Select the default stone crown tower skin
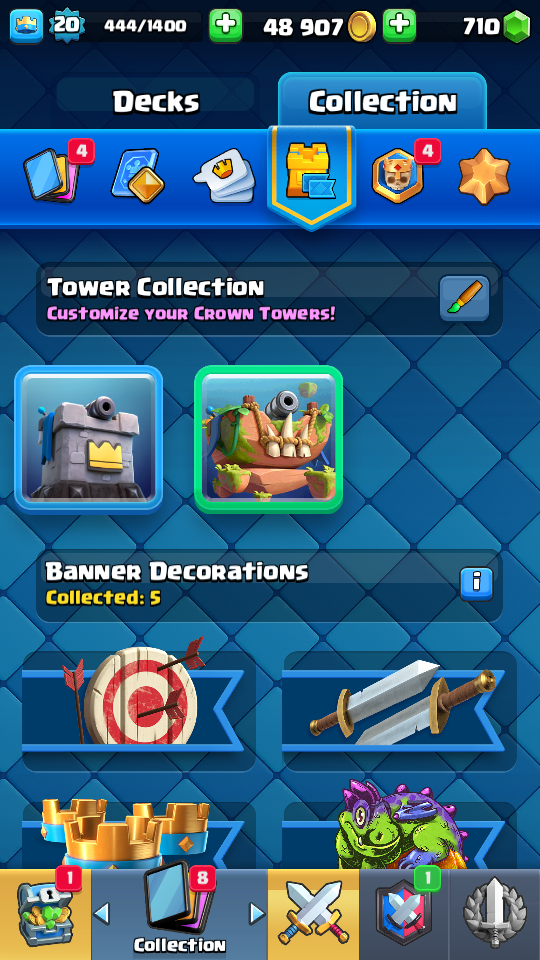This screenshot has height=960, width=540. [x=89, y=440]
